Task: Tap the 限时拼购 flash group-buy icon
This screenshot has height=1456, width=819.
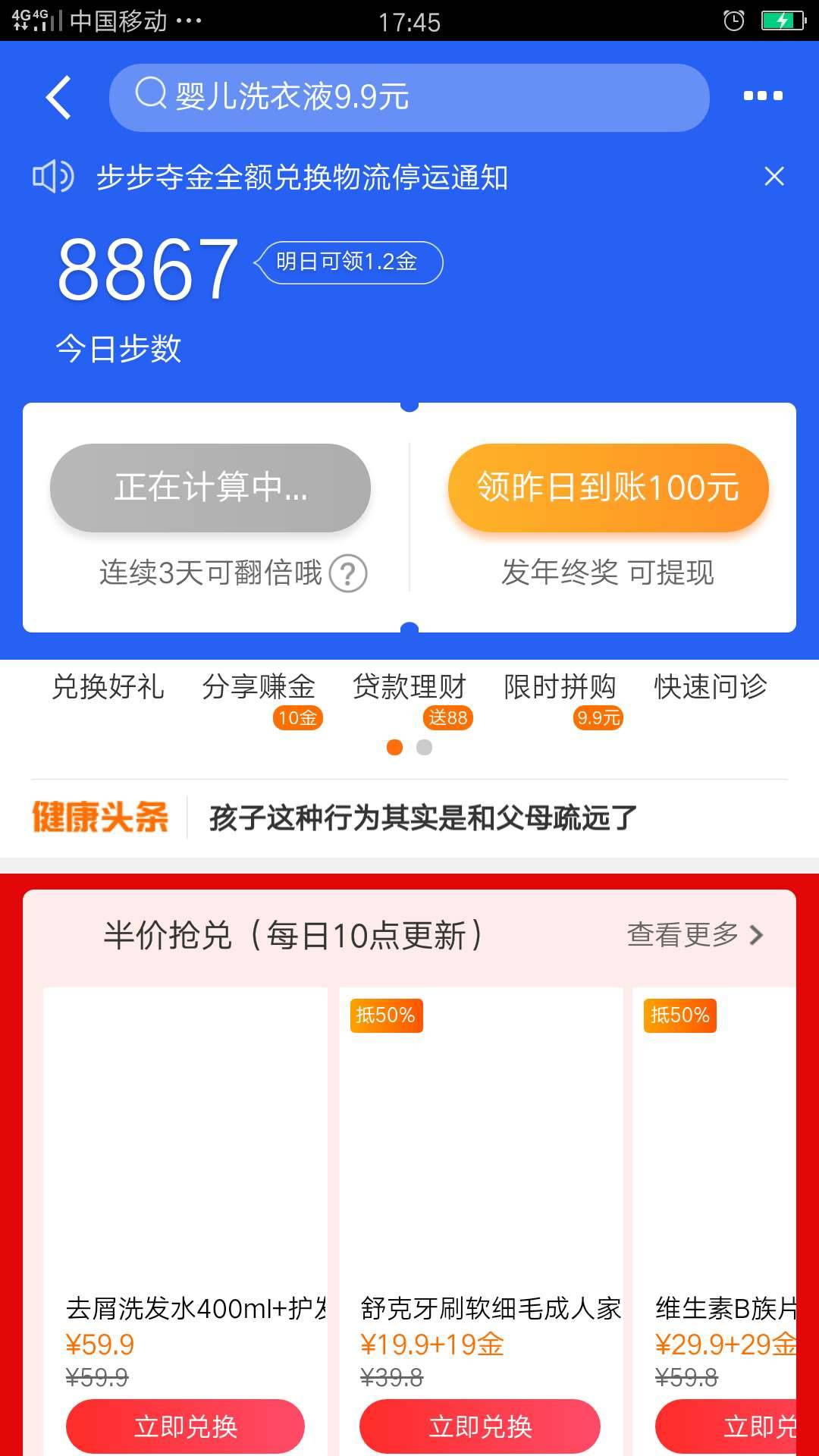Action: point(559,686)
